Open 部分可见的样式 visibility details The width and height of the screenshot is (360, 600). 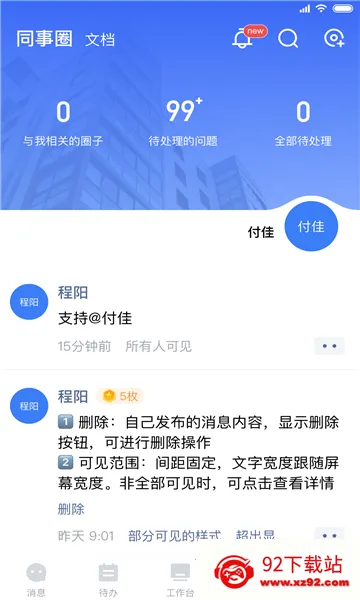(x=174, y=535)
